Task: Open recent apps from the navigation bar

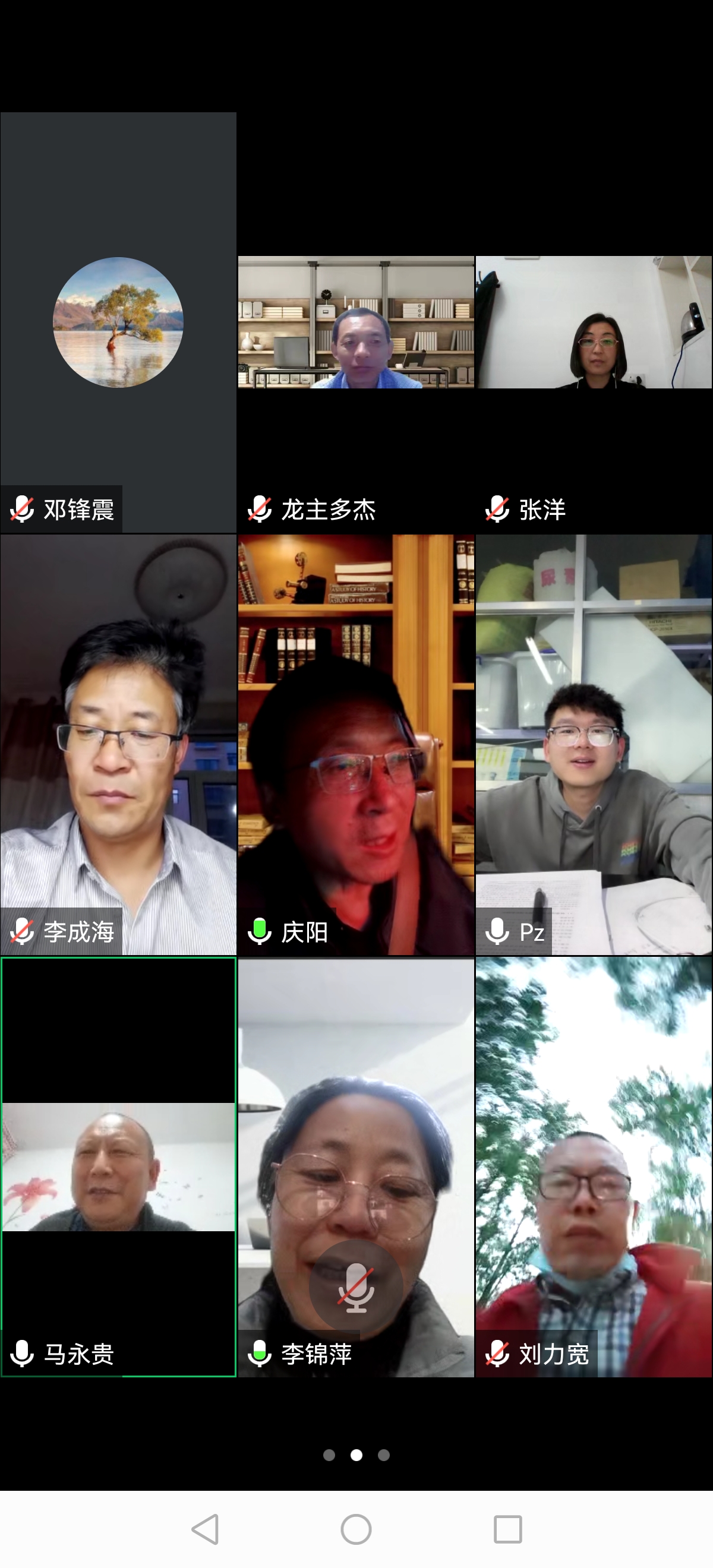Action: pos(508,1529)
